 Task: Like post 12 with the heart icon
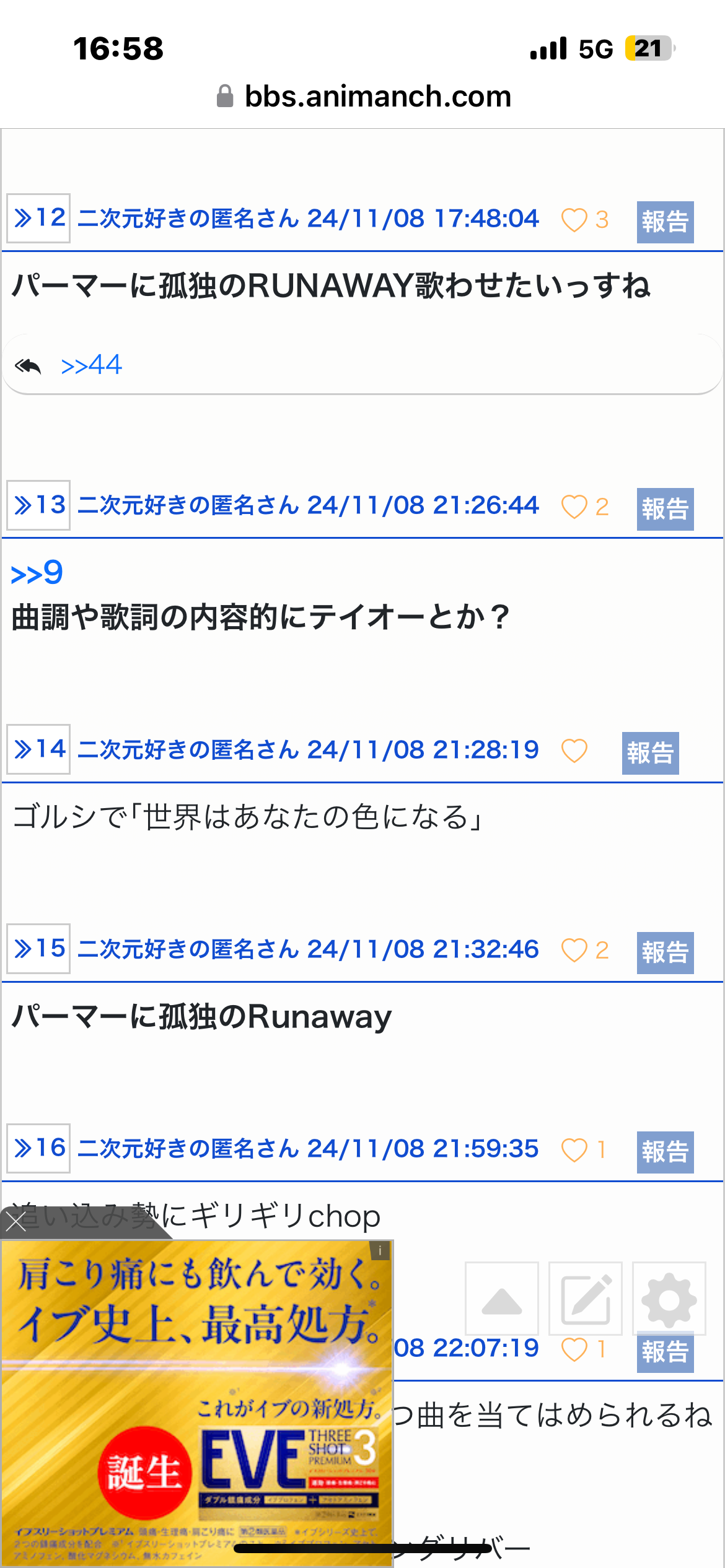click(x=574, y=220)
